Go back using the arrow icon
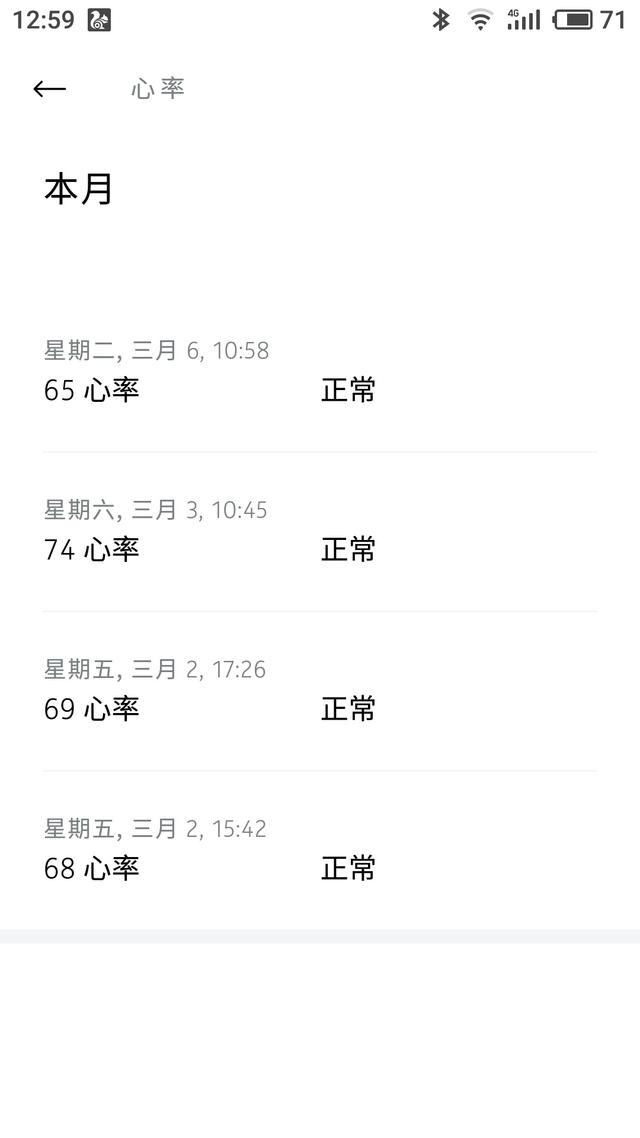 point(49,89)
